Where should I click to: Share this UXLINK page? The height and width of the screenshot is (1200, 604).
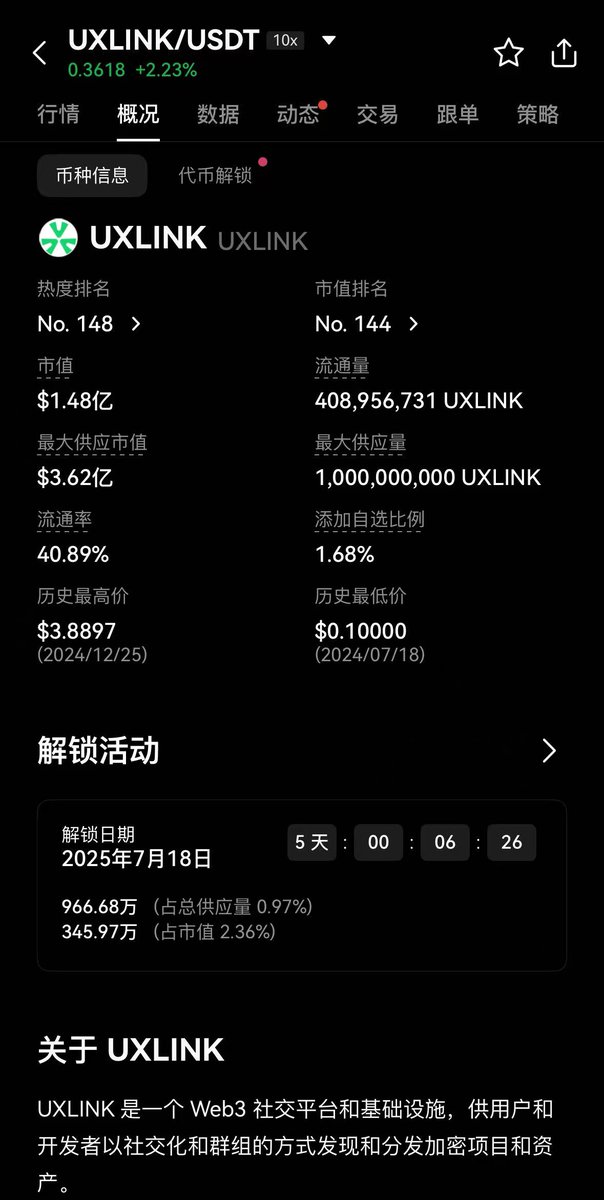(564, 53)
